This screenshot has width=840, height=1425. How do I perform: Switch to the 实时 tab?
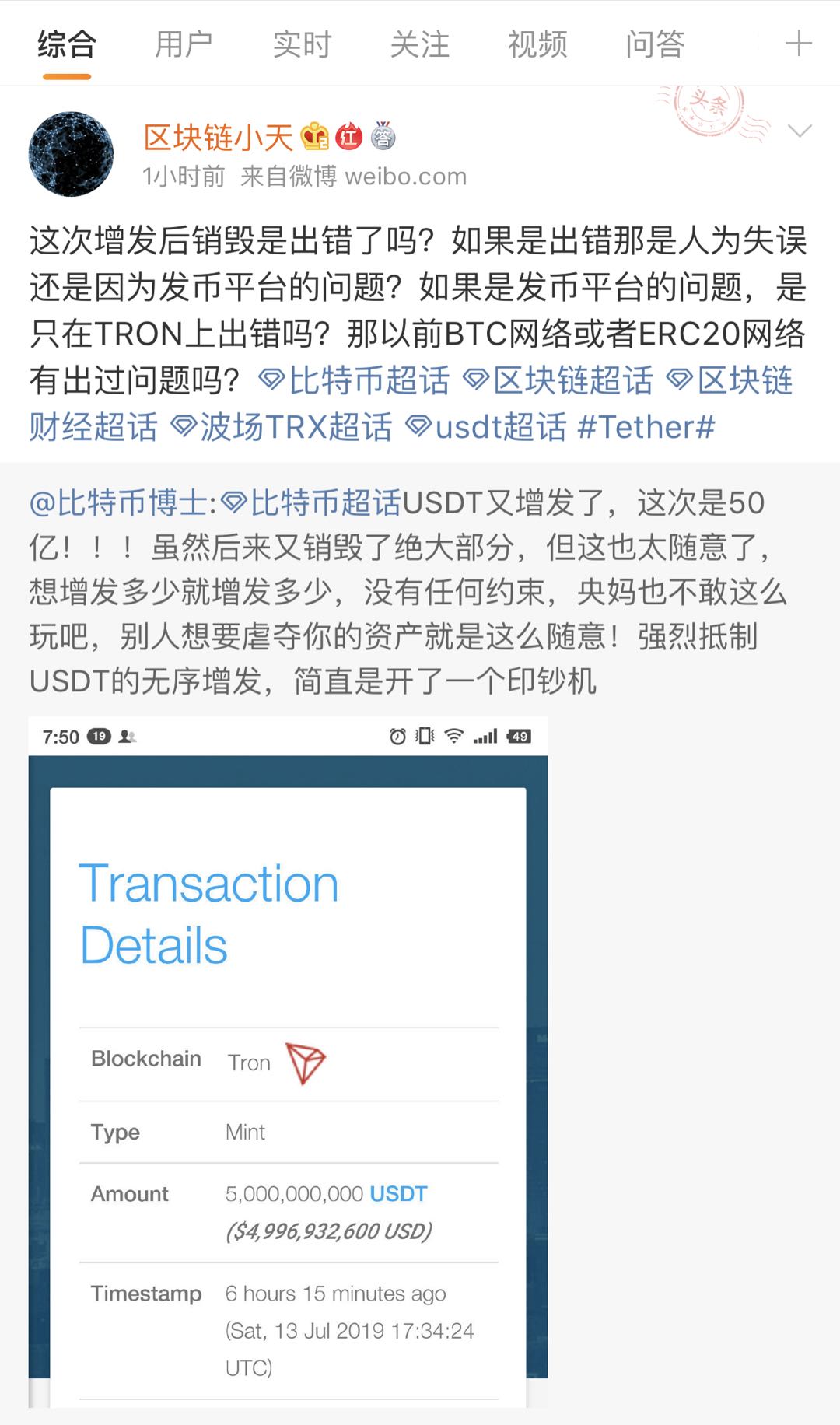pyautogui.click(x=302, y=44)
